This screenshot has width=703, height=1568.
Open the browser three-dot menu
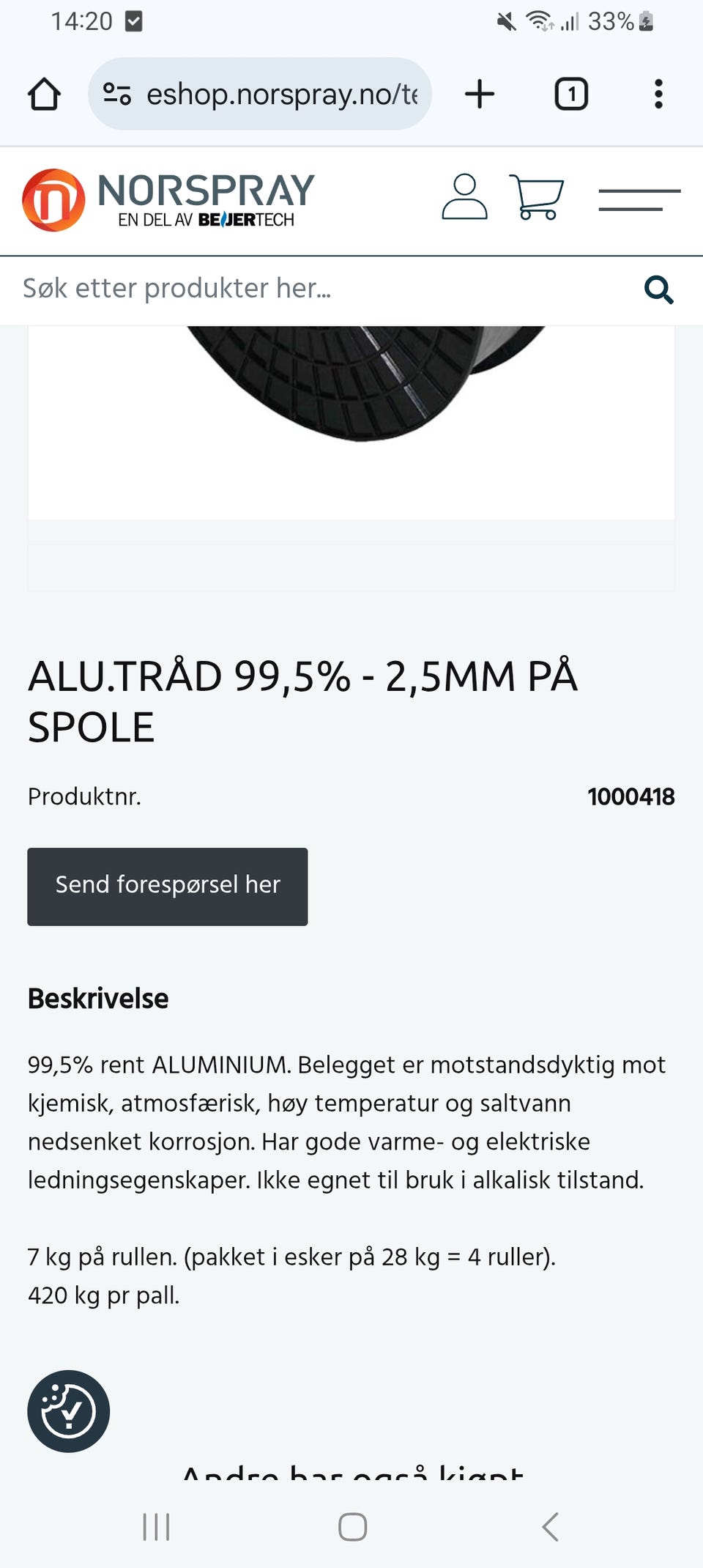point(658,94)
